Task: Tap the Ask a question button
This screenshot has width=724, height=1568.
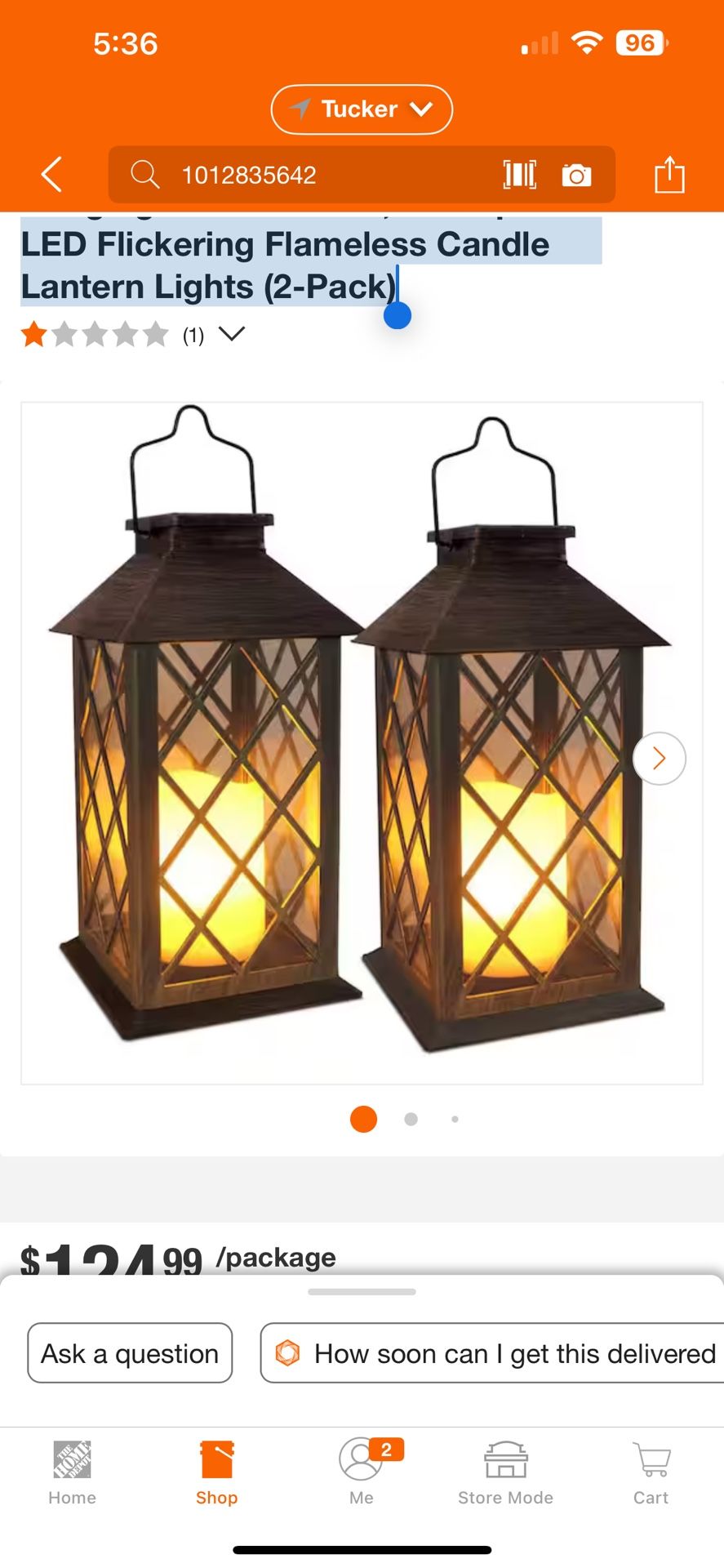Action: tap(130, 1353)
